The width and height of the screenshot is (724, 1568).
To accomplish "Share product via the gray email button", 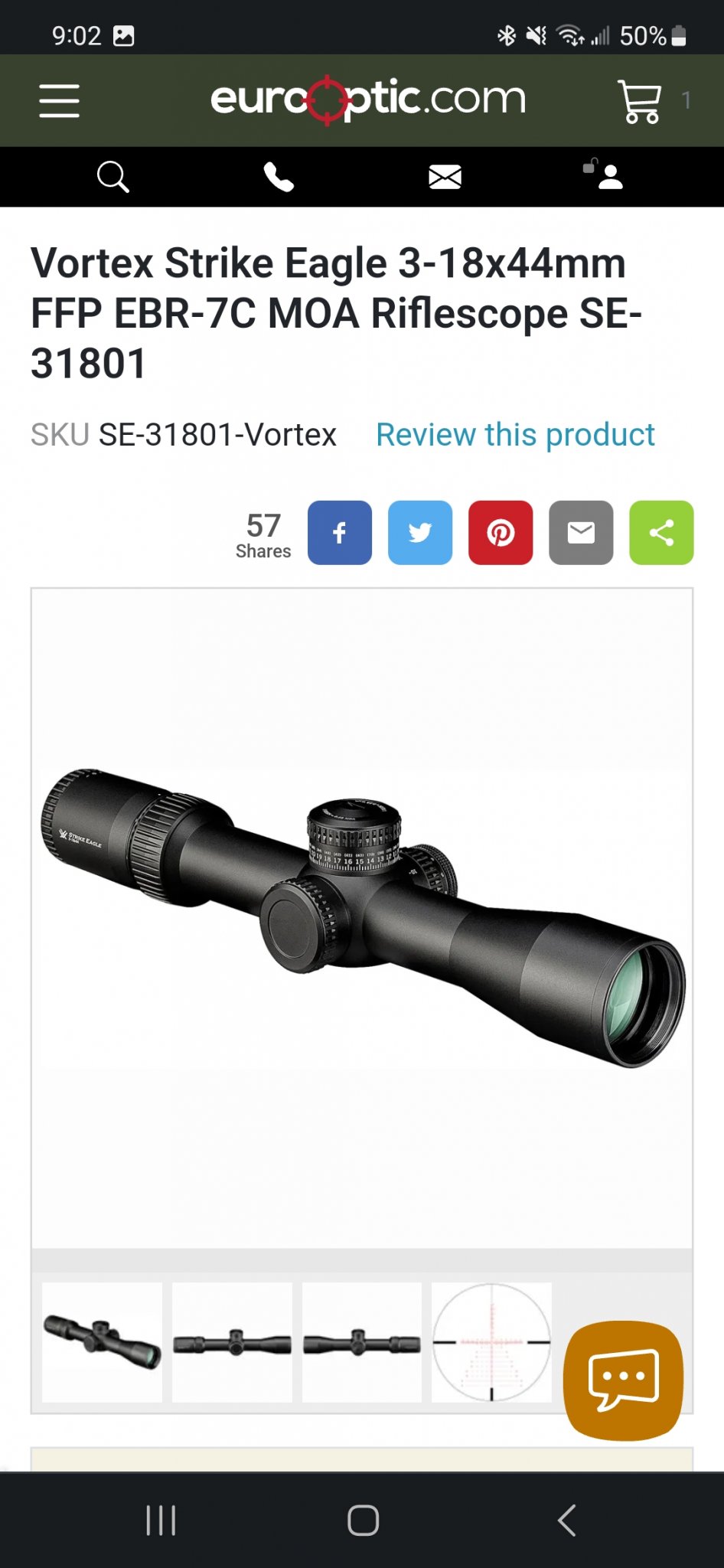I will click(581, 533).
